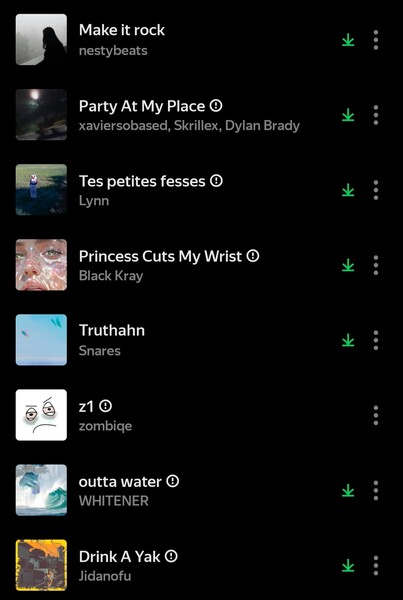
Task: Tap download icon for Drink A Yak
Action: (x=348, y=565)
